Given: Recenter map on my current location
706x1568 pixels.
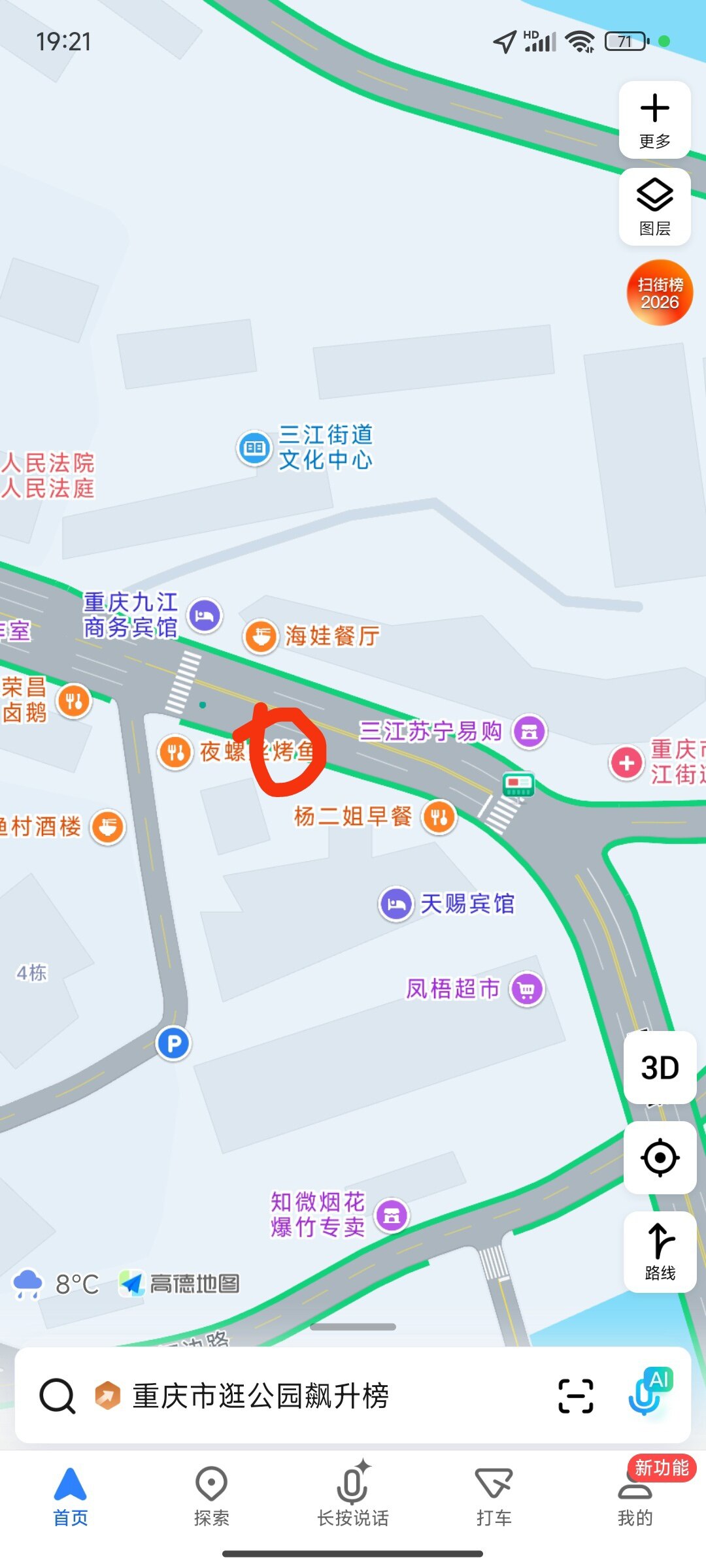Looking at the screenshot, I should tap(660, 1158).
